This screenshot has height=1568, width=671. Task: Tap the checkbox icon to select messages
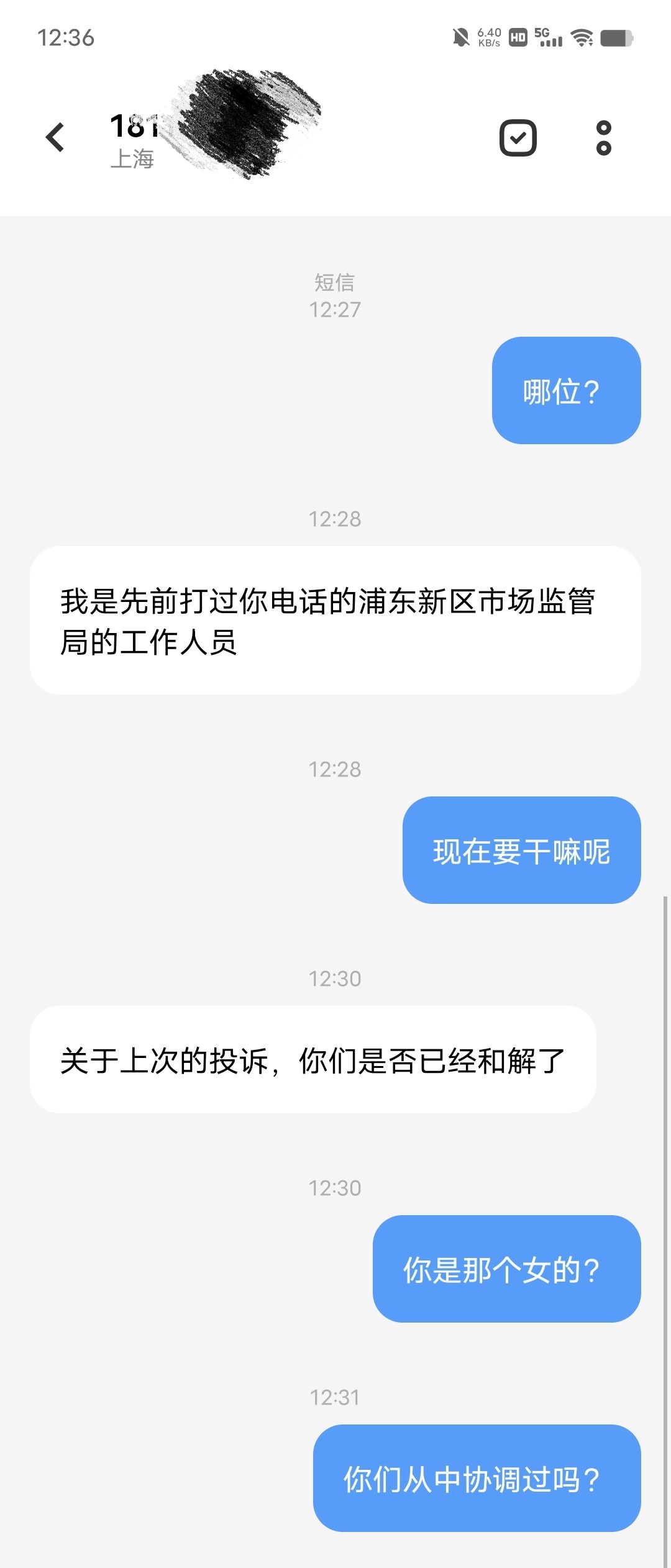click(x=518, y=137)
